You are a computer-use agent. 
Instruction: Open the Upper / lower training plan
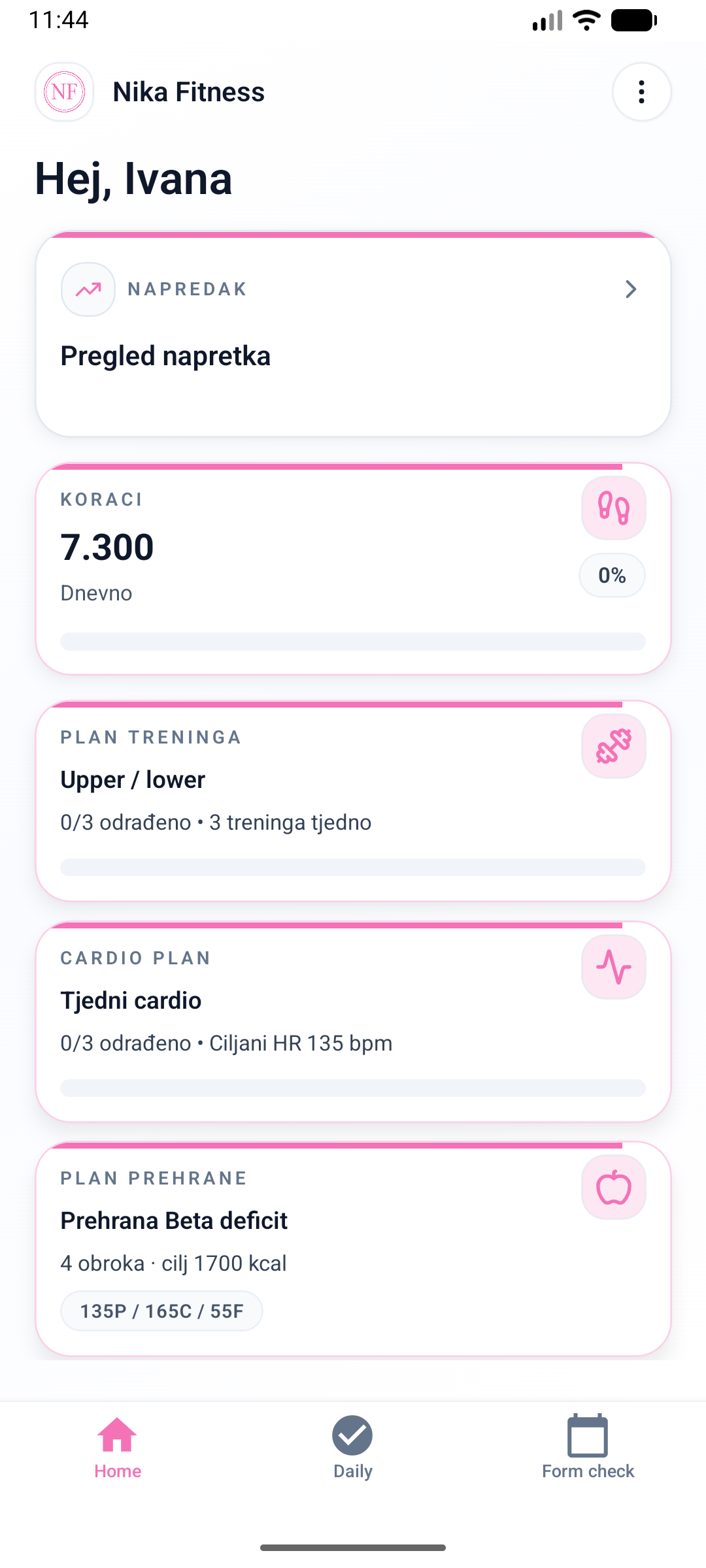[353, 801]
